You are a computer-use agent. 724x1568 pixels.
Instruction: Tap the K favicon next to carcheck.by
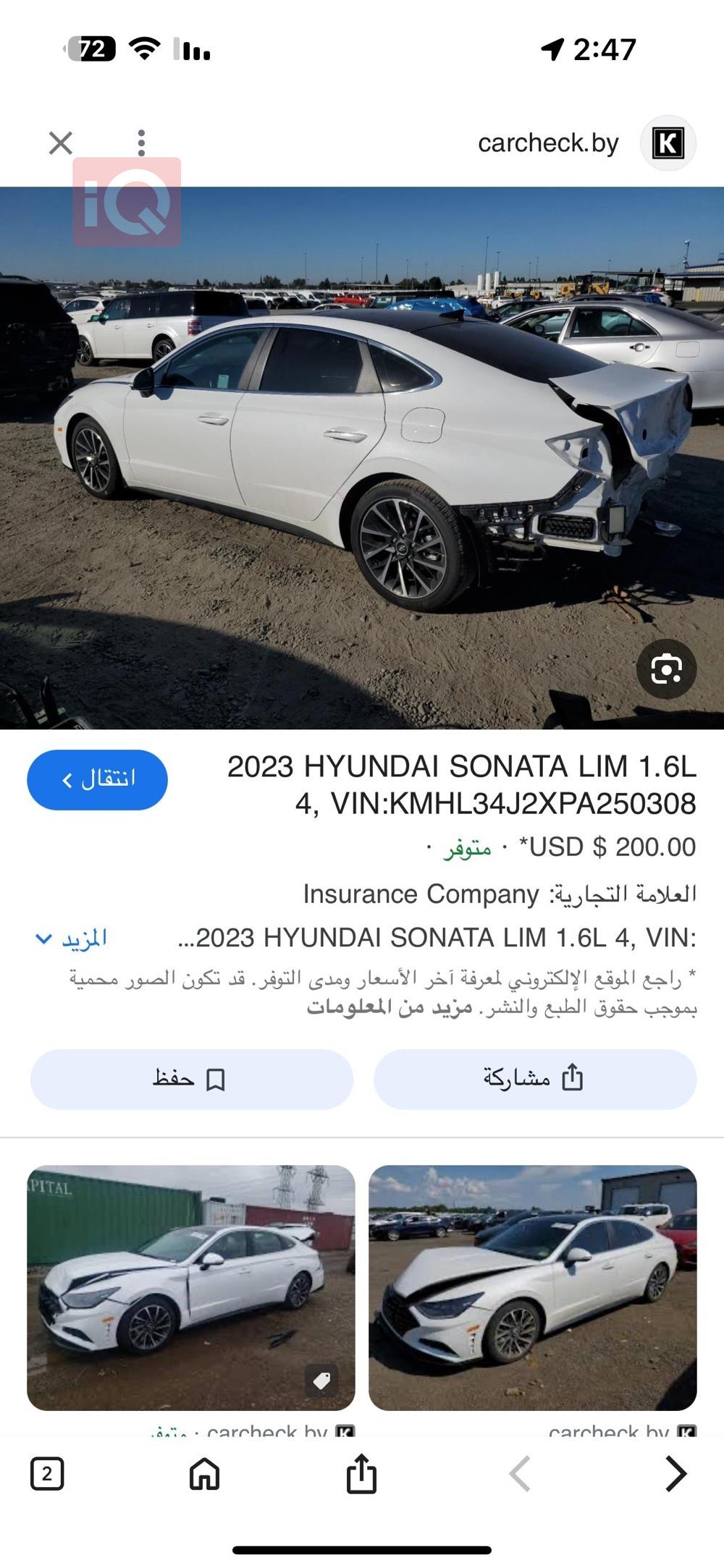click(x=670, y=143)
